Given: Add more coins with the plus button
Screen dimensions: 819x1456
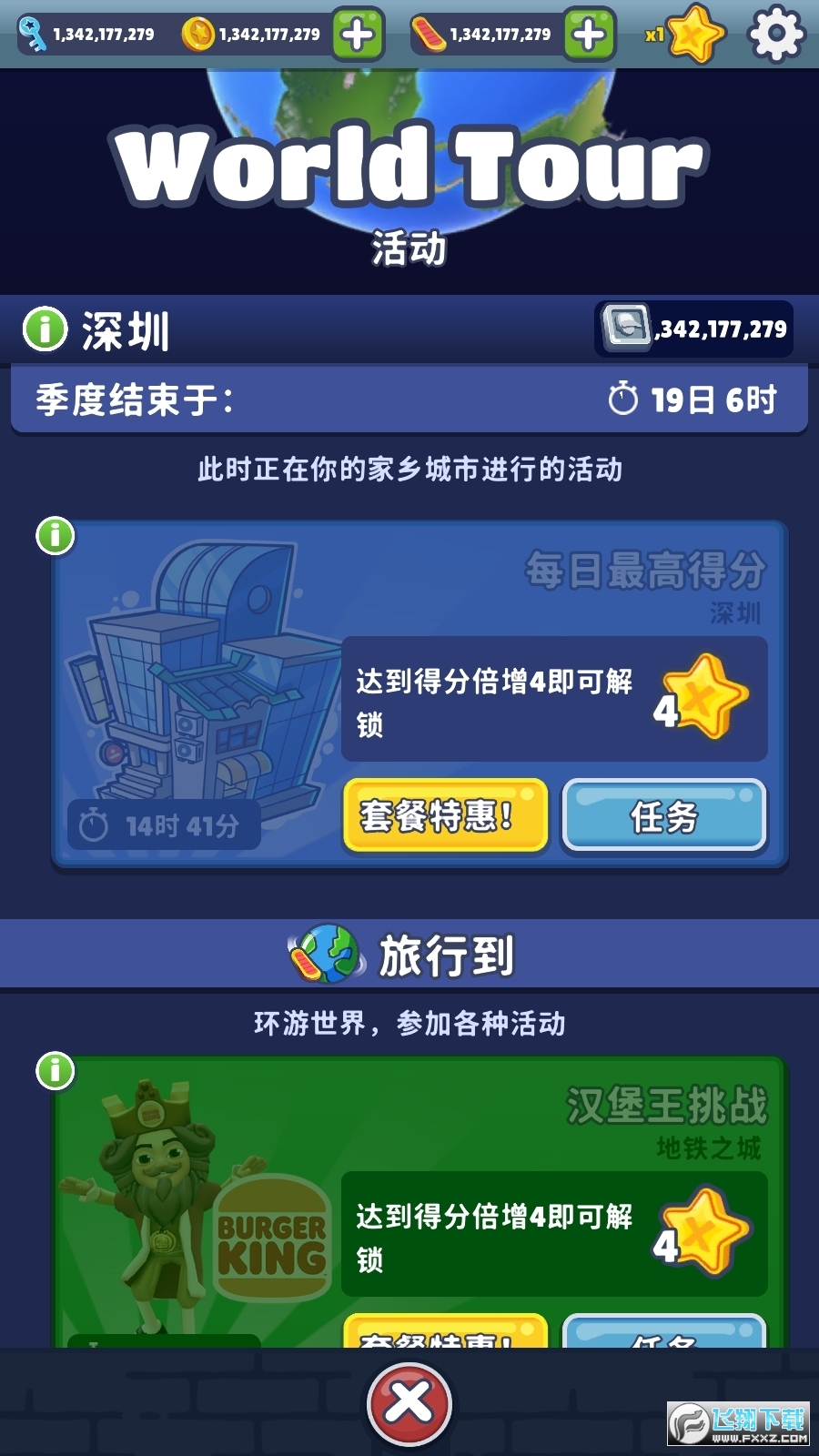Looking at the screenshot, I should [x=358, y=35].
